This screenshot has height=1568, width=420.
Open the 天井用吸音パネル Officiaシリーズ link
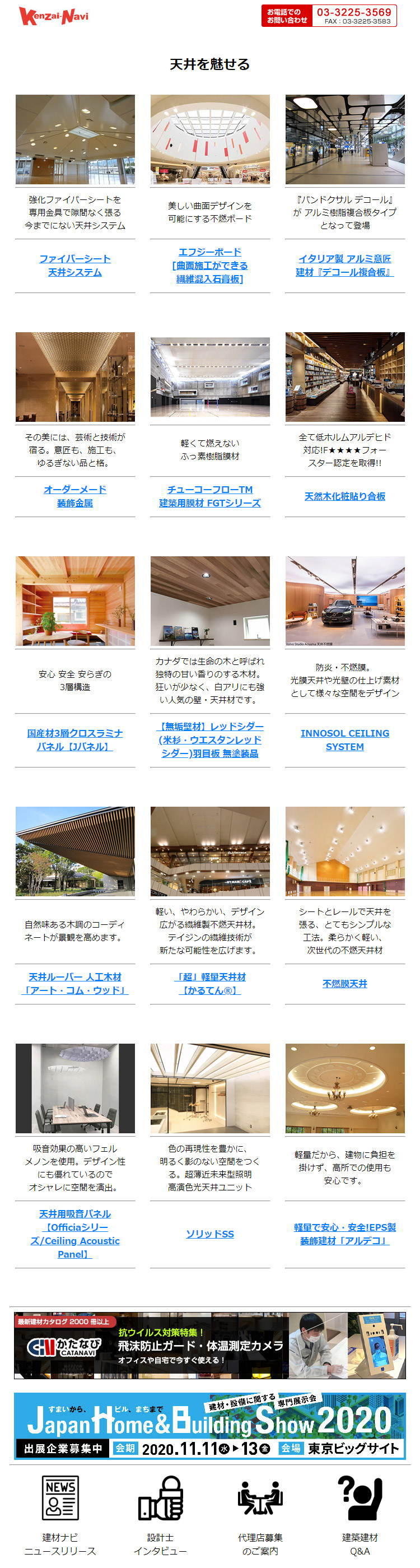(75, 1234)
